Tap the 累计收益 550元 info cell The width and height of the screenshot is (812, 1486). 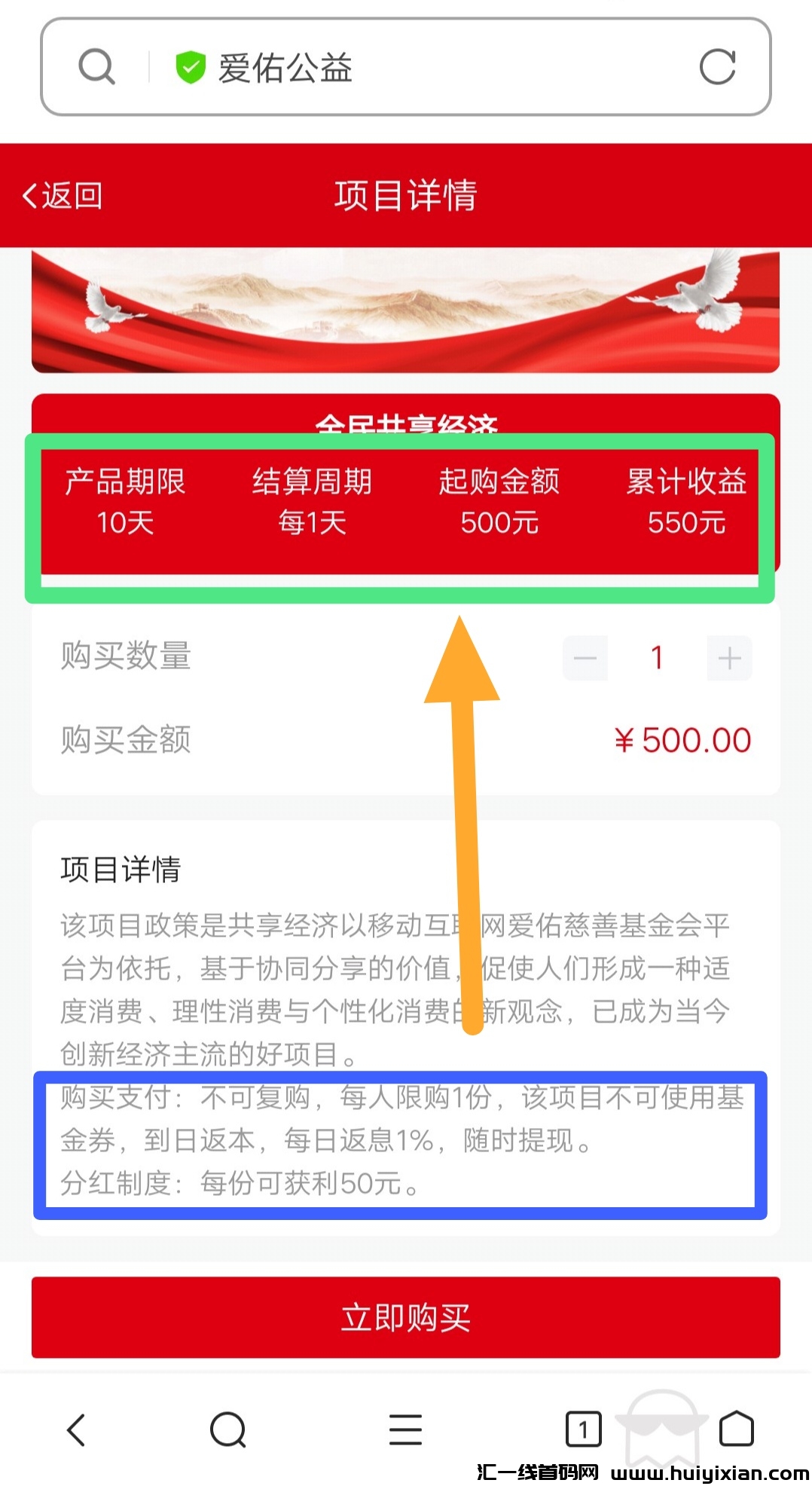coord(686,501)
